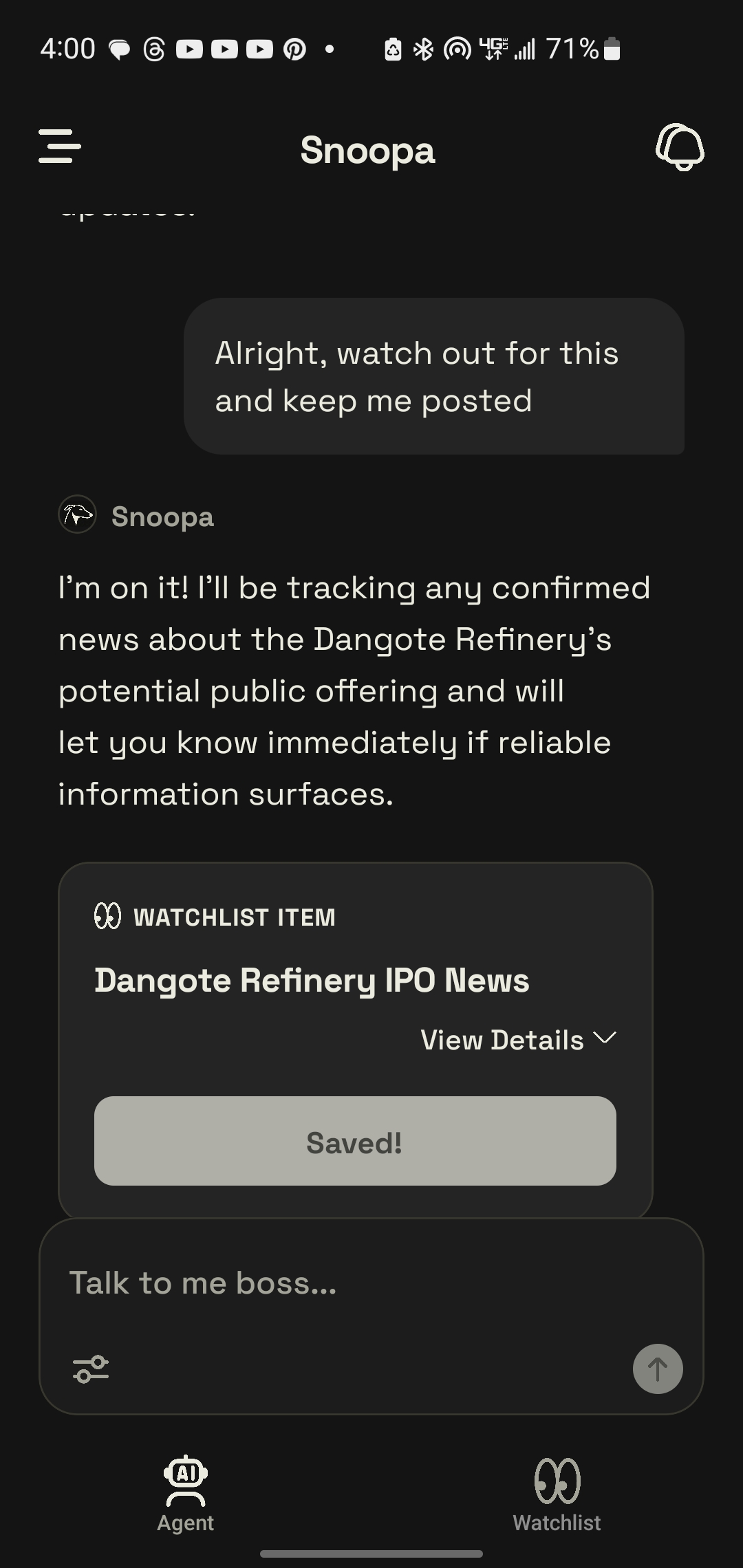This screenshot has height=1568, width=743.
Task: Expand View Details on the watchlist item
Action: 518,1040
